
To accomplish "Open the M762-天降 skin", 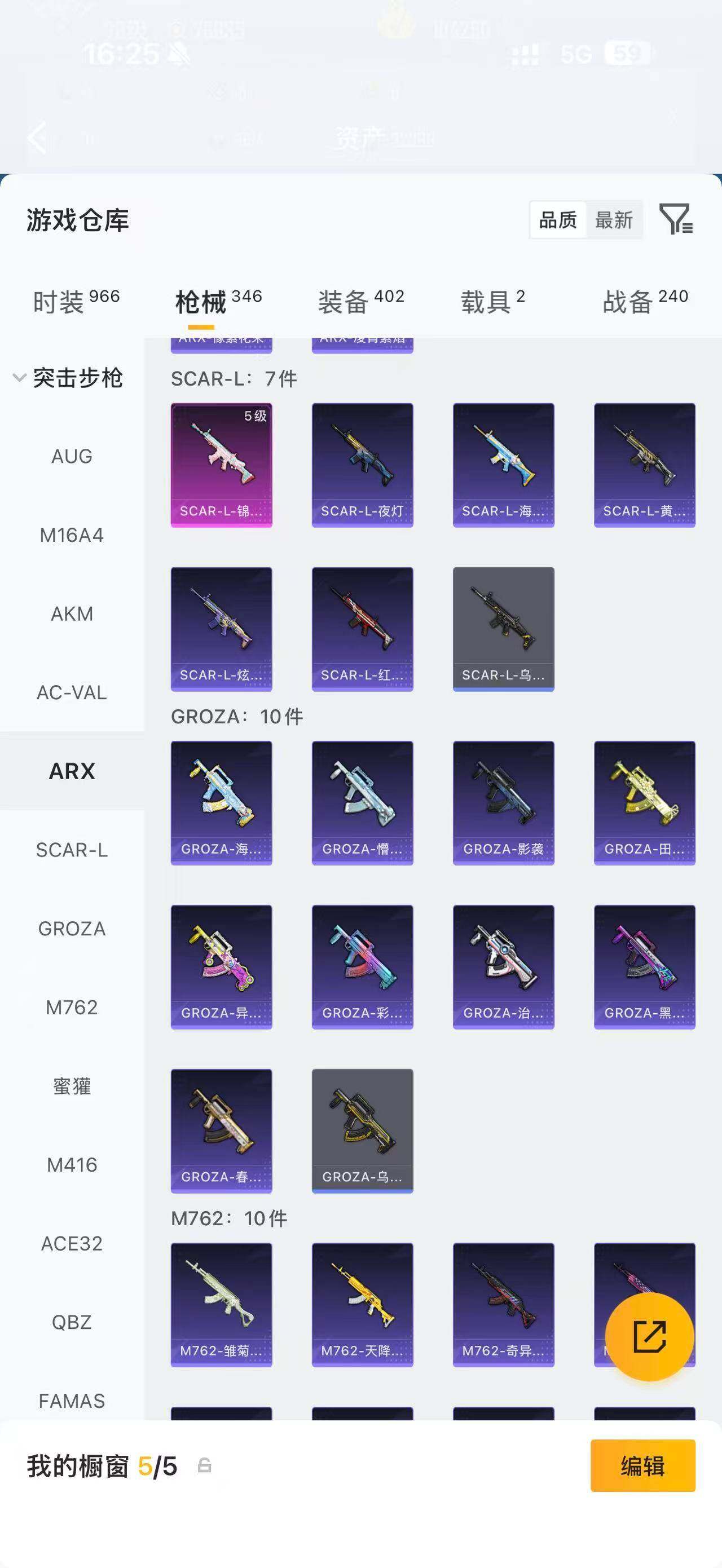I will (x=362, y=1305).
